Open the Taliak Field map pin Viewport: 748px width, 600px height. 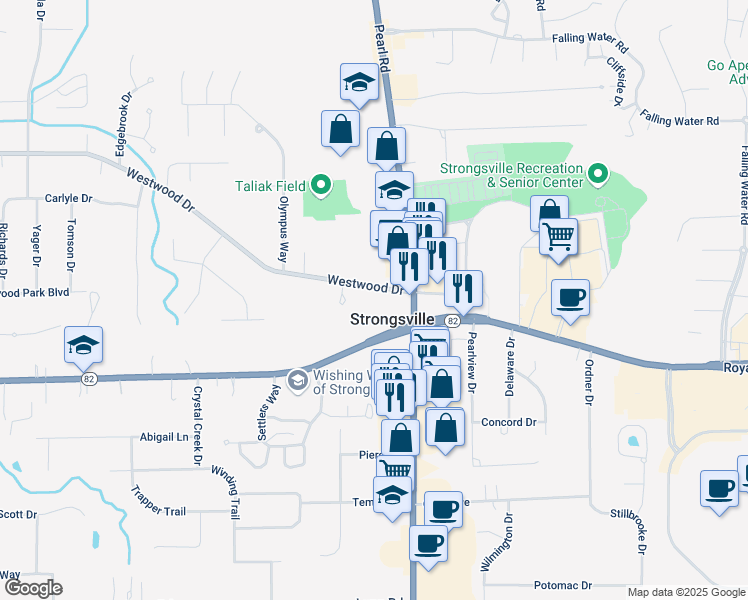[x=321, y=185]
